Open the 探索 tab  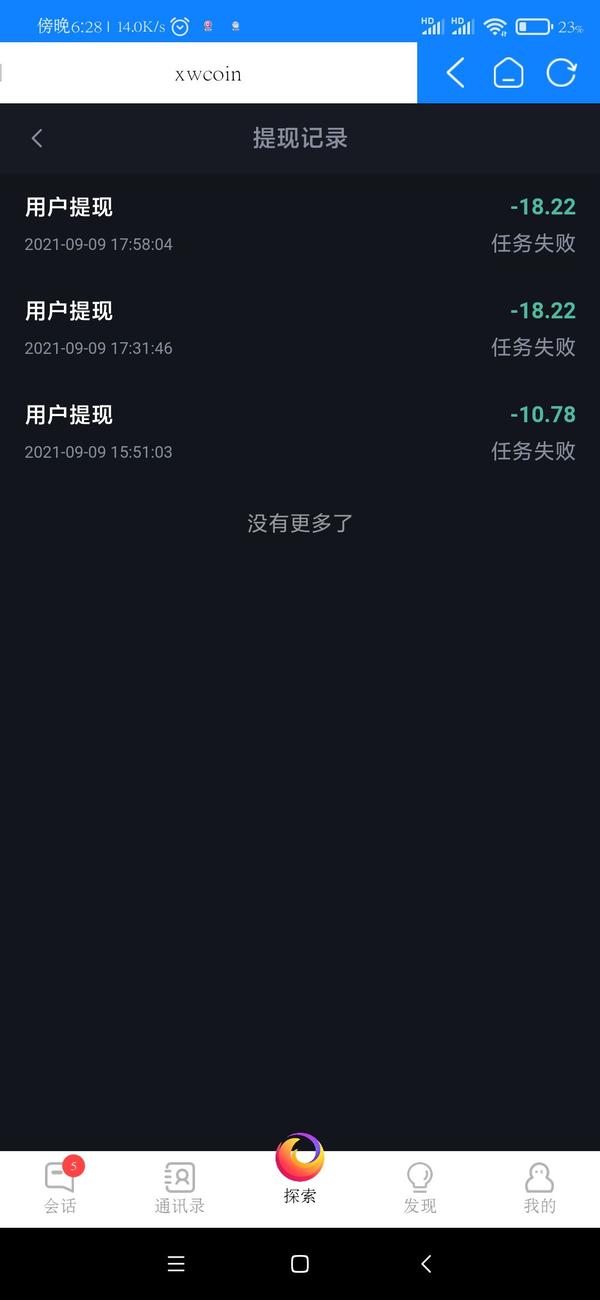300,1172
